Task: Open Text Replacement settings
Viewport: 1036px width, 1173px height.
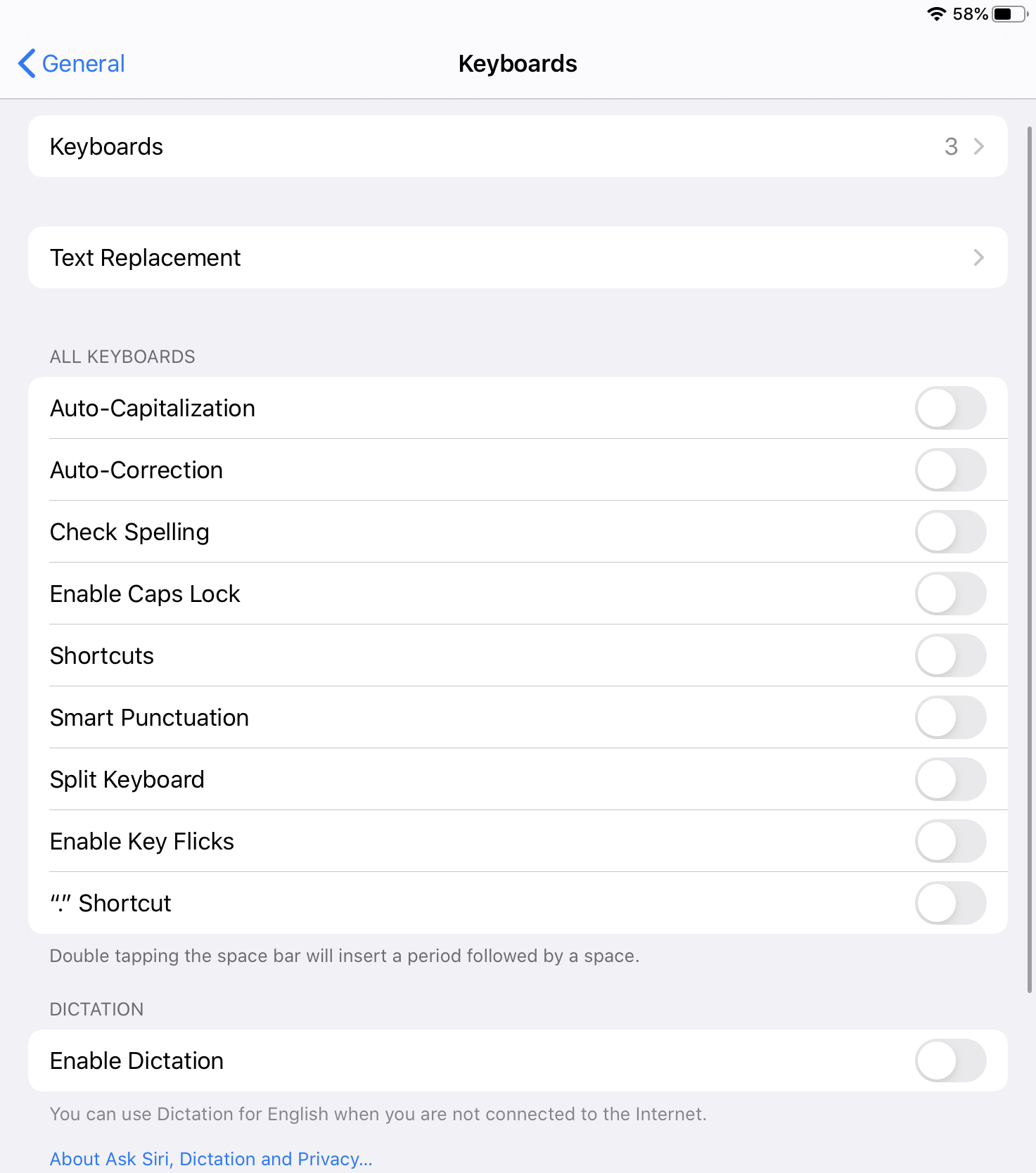Action: point(518,257)
